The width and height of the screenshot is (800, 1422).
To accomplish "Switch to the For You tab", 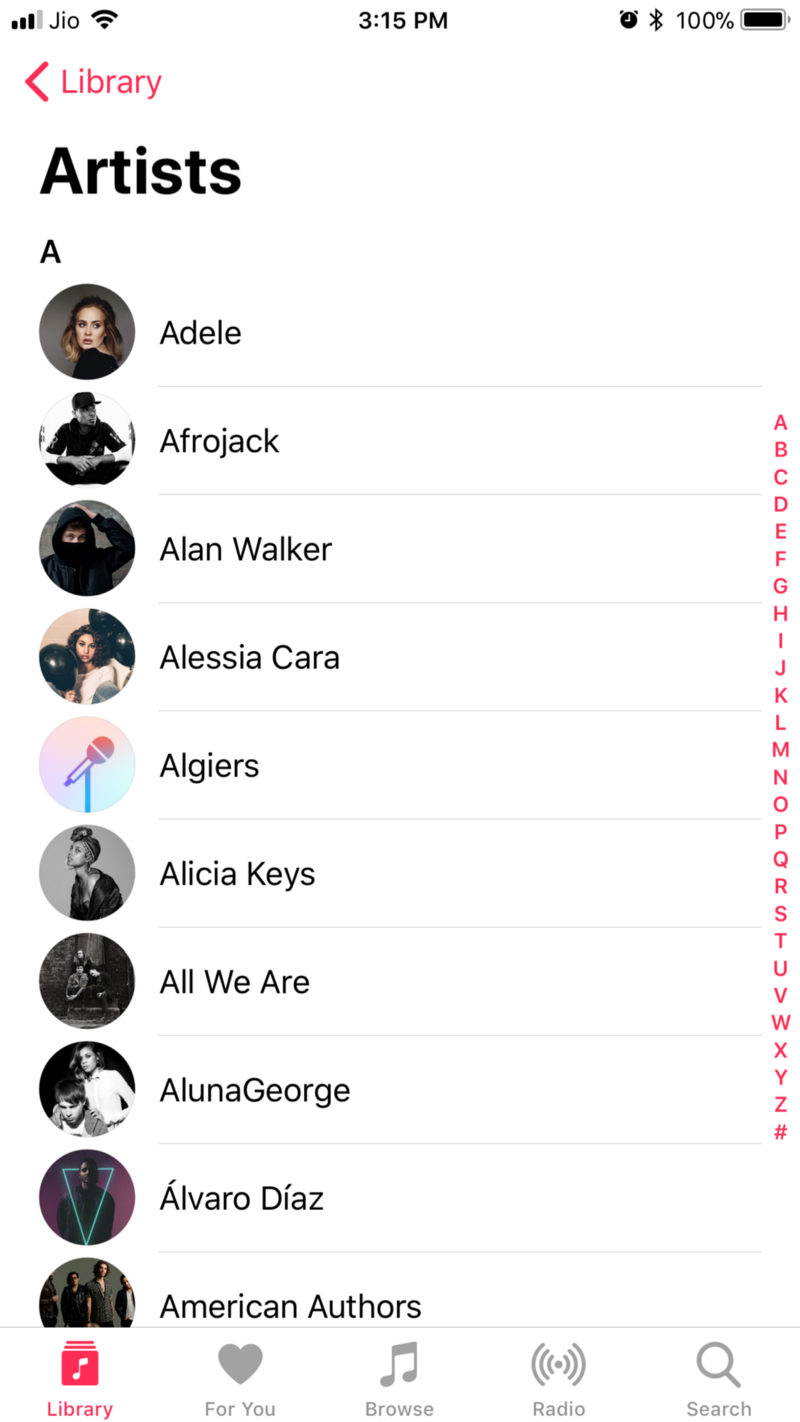I will coord(240,1380).
